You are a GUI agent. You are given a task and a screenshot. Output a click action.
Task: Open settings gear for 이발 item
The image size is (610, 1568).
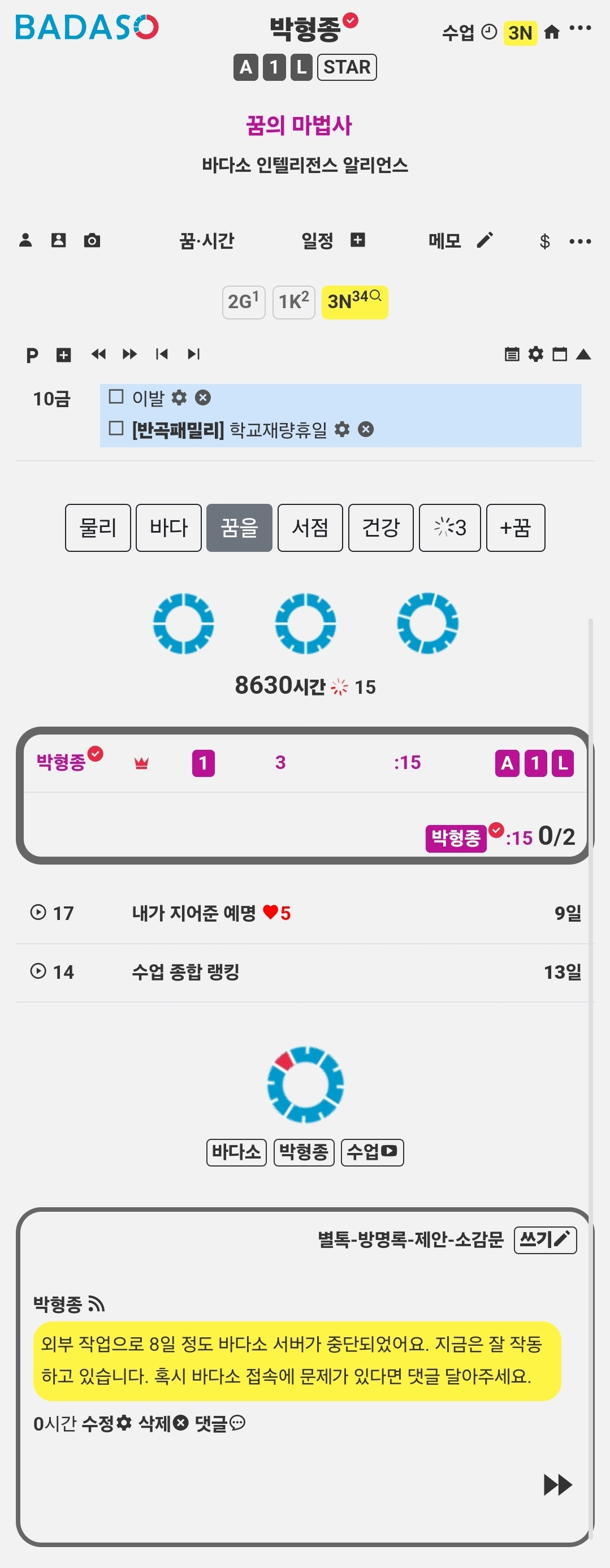click(x=179, y=398)
